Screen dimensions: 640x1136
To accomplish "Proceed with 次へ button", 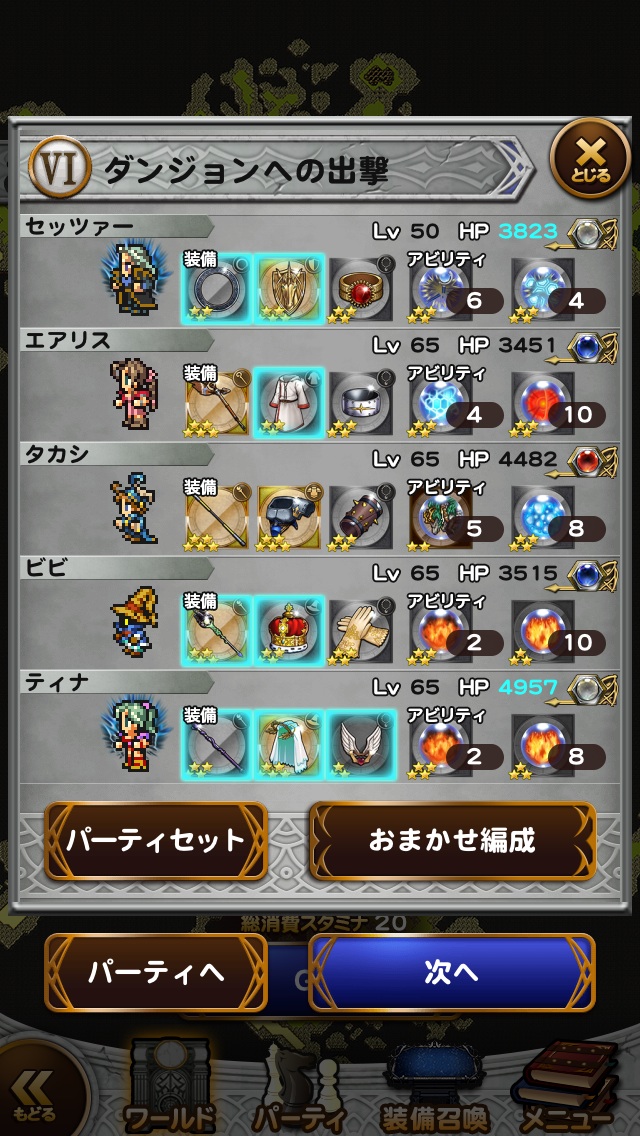I will (452, 972).
